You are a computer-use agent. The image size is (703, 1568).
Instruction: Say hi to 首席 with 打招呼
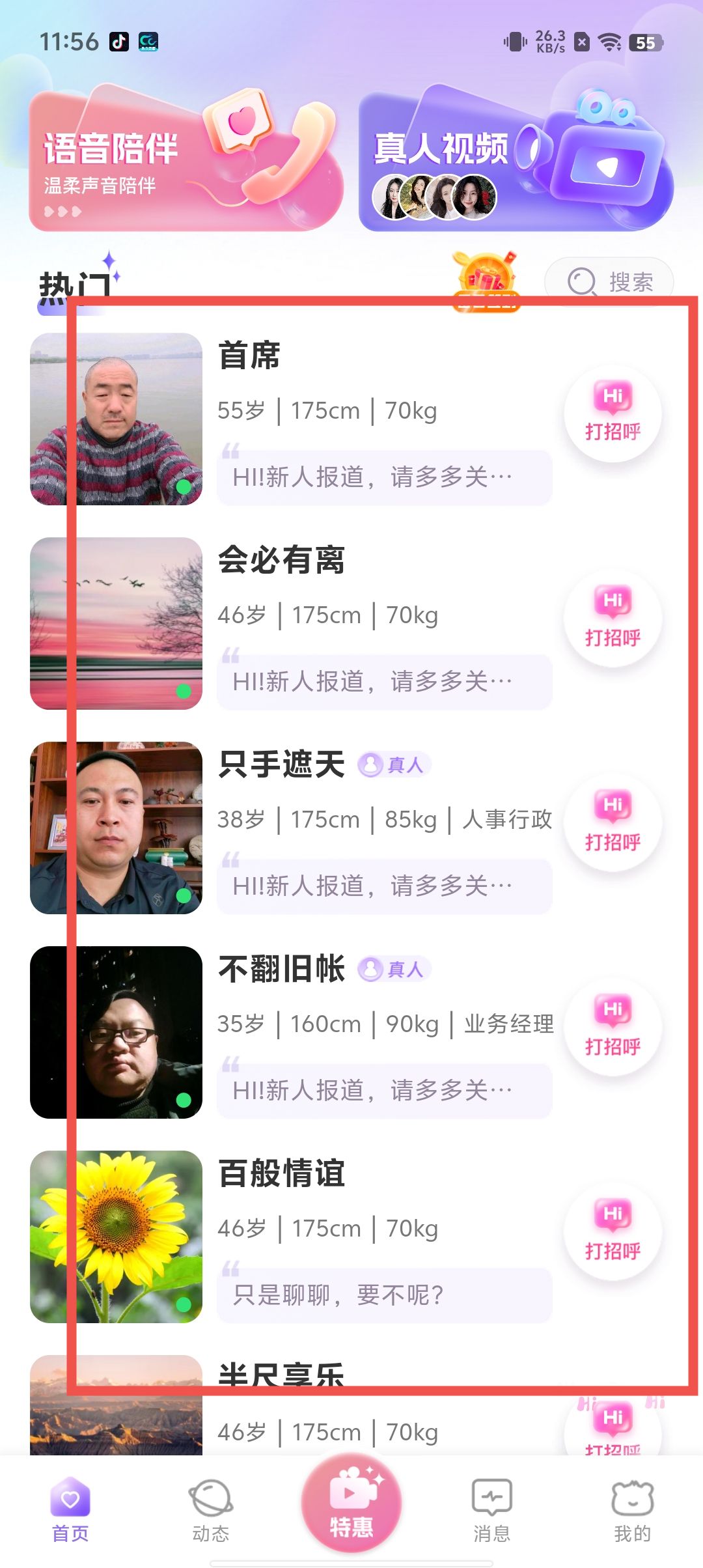(x=613, y=414)
